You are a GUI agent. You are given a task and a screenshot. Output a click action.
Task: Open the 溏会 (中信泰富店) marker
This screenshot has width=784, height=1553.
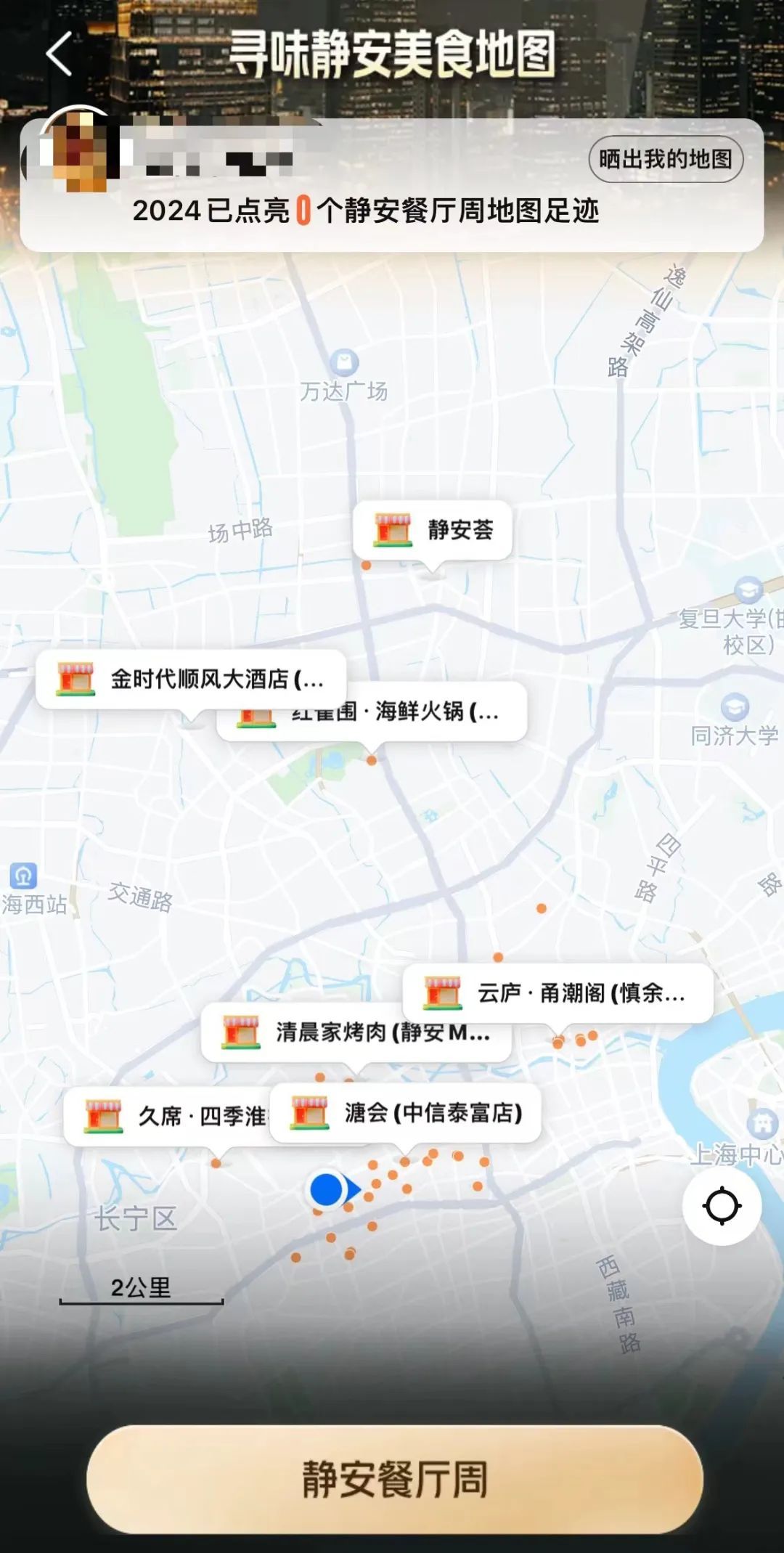(406, 1113)
